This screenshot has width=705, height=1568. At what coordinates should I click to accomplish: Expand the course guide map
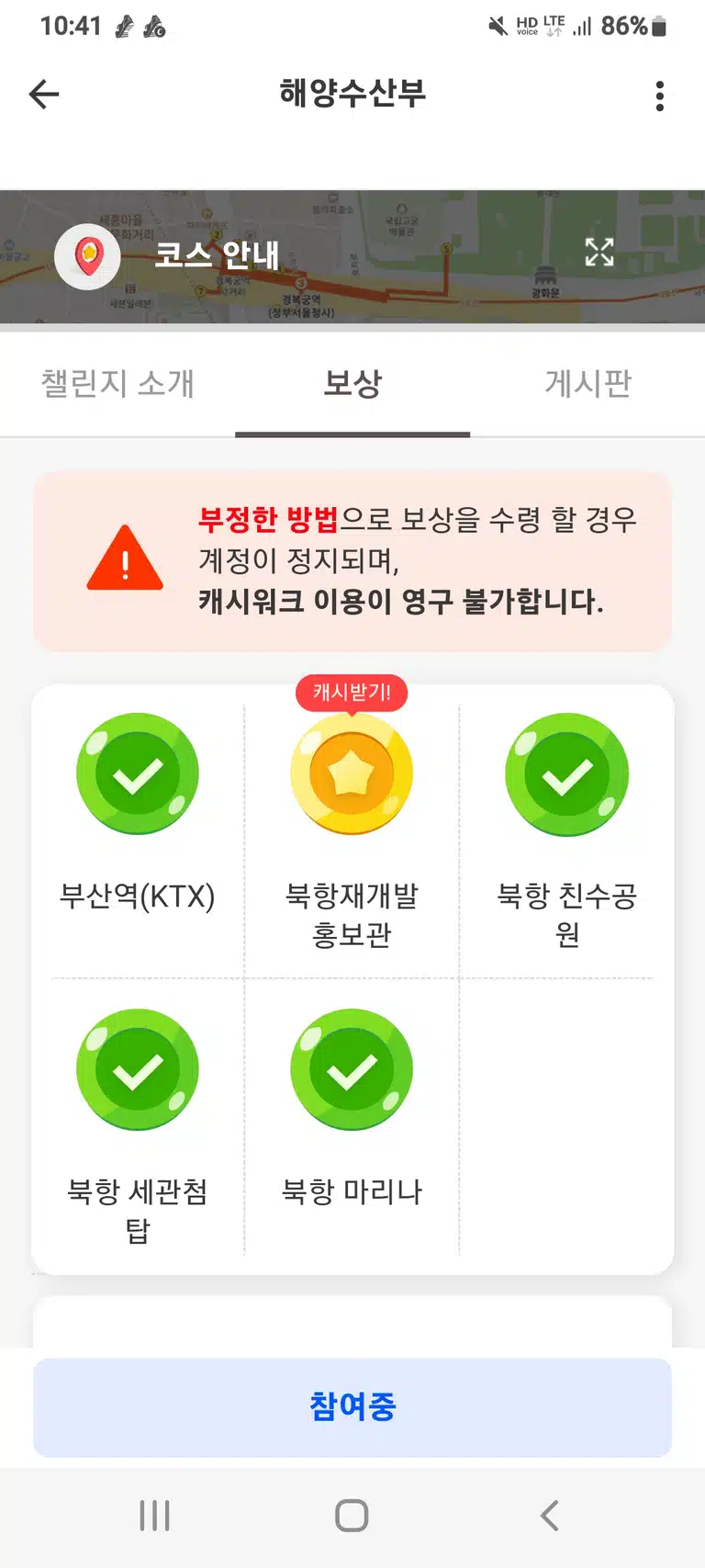[599, 252]
